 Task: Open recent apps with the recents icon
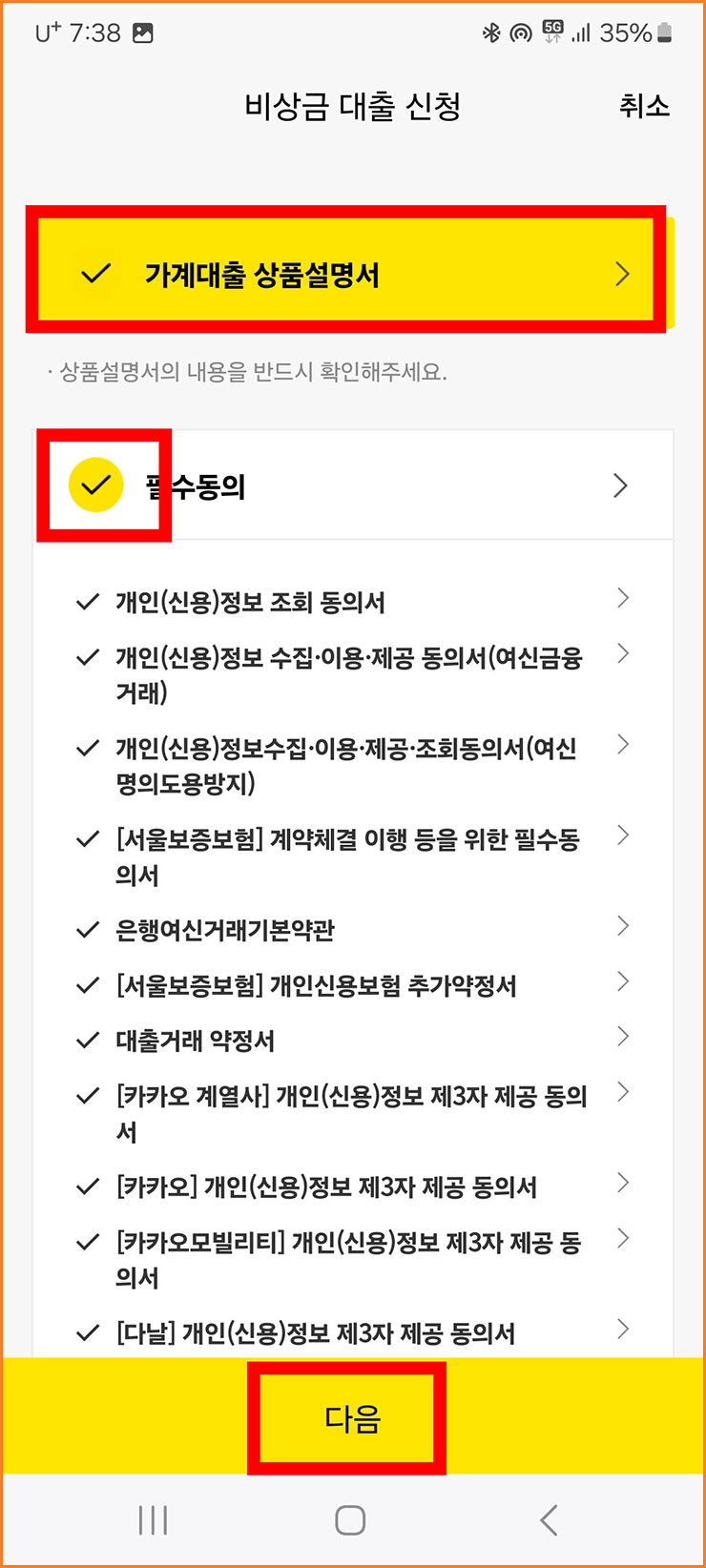pyautogui.click(x=153, y=1519)
